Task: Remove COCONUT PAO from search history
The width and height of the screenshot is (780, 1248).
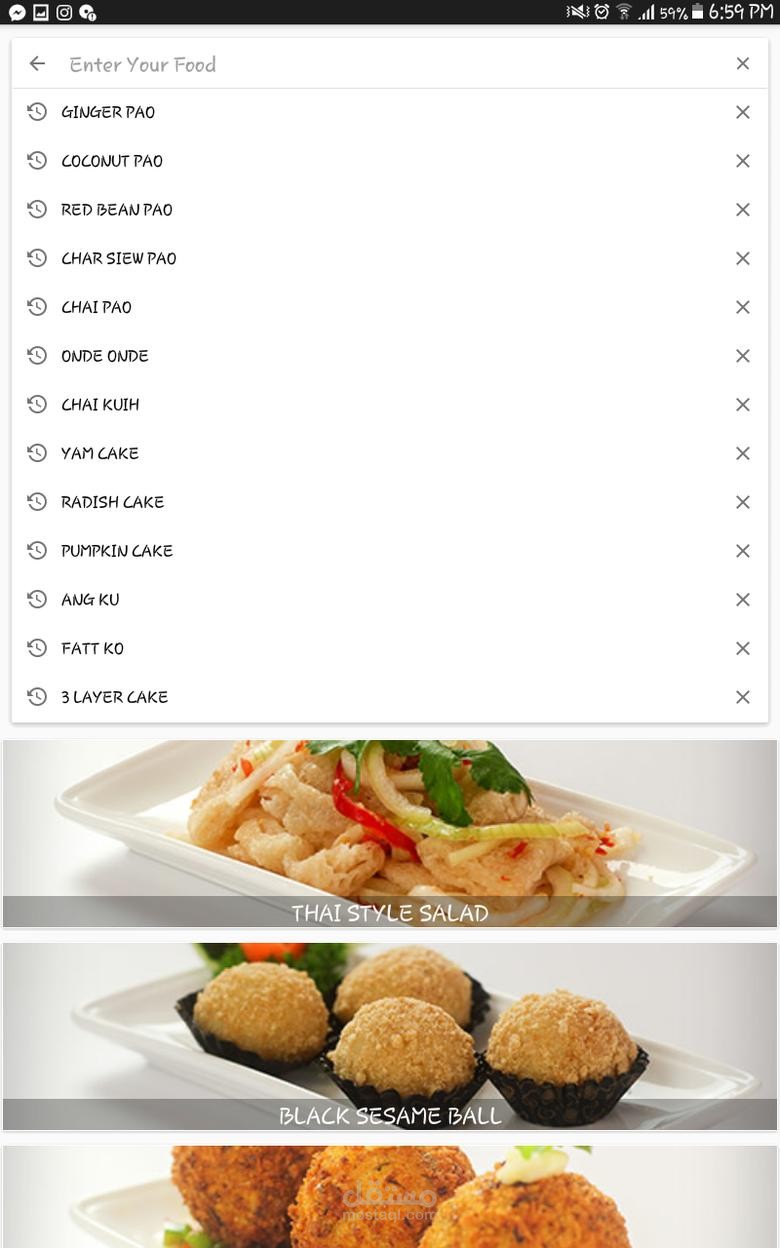Action: [742, 161]
